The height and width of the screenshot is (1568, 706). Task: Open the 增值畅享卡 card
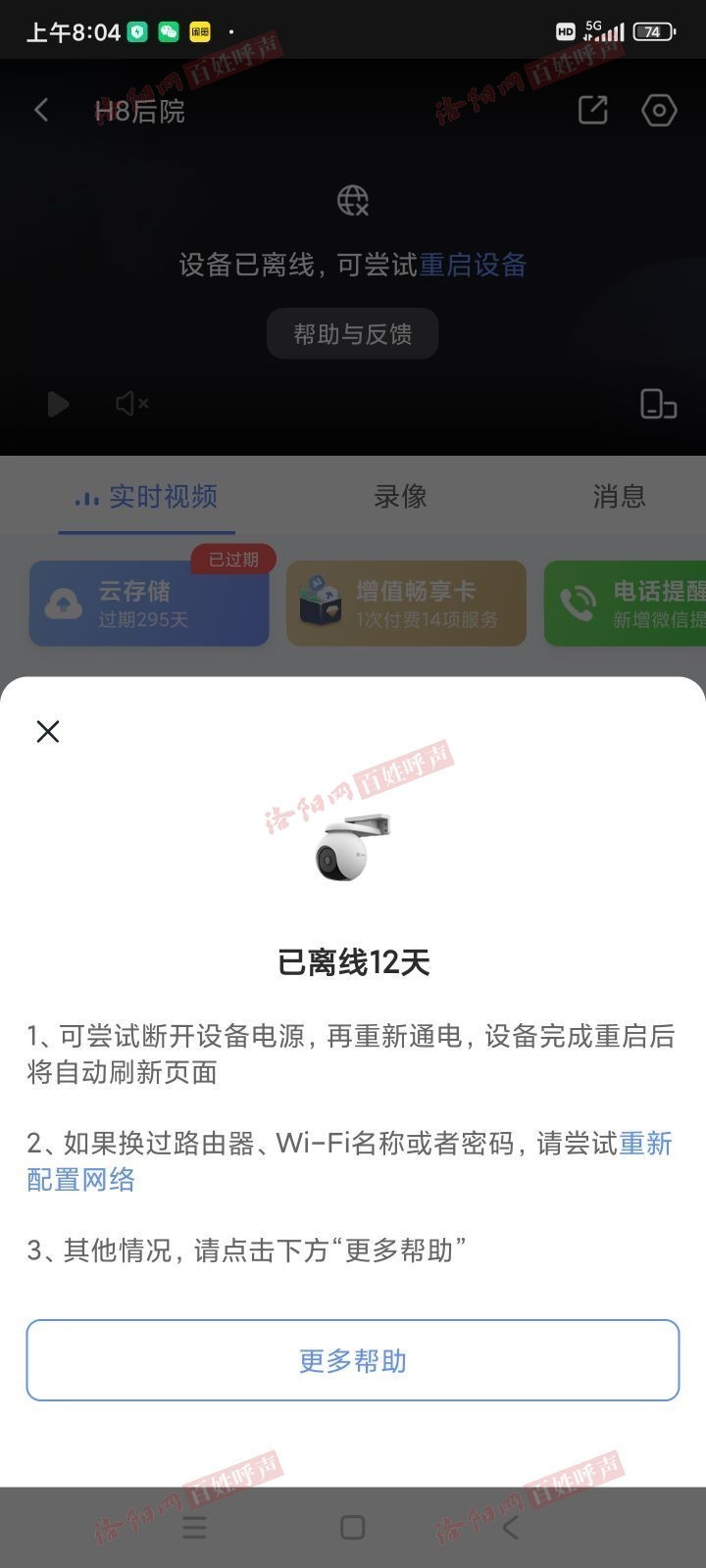[406, 604]
